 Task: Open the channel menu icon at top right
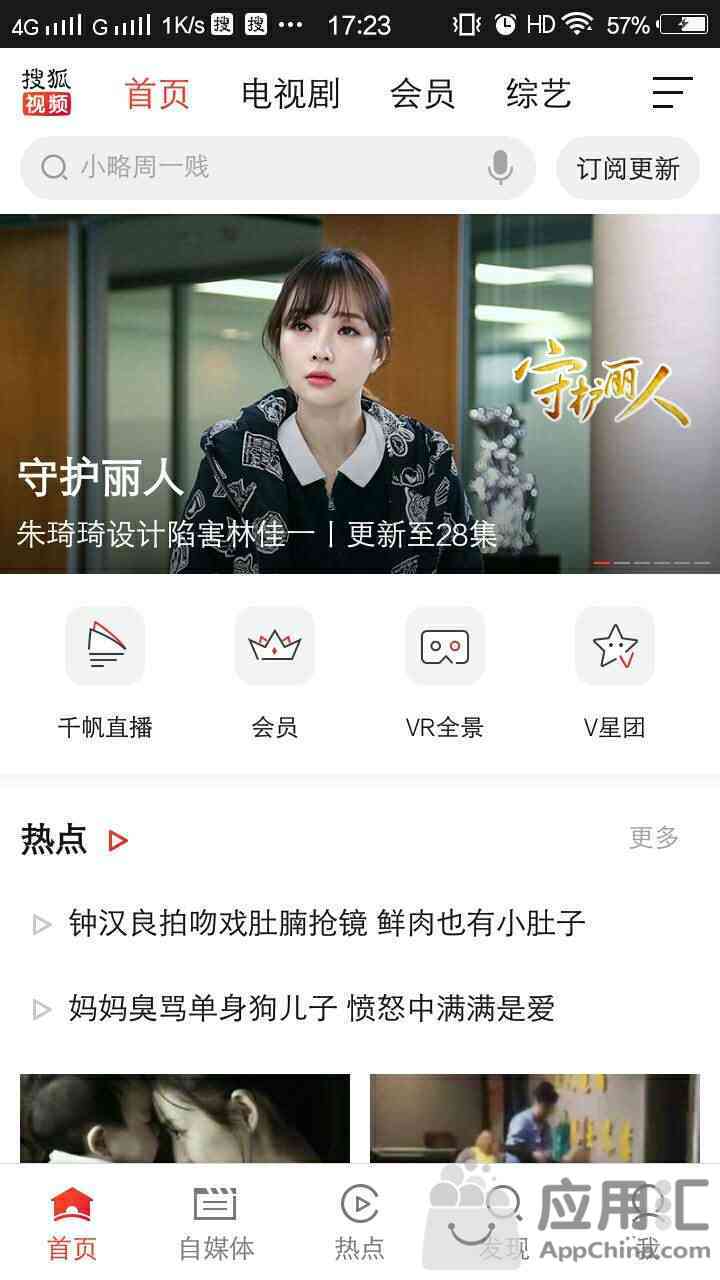(x=672, y=93)
